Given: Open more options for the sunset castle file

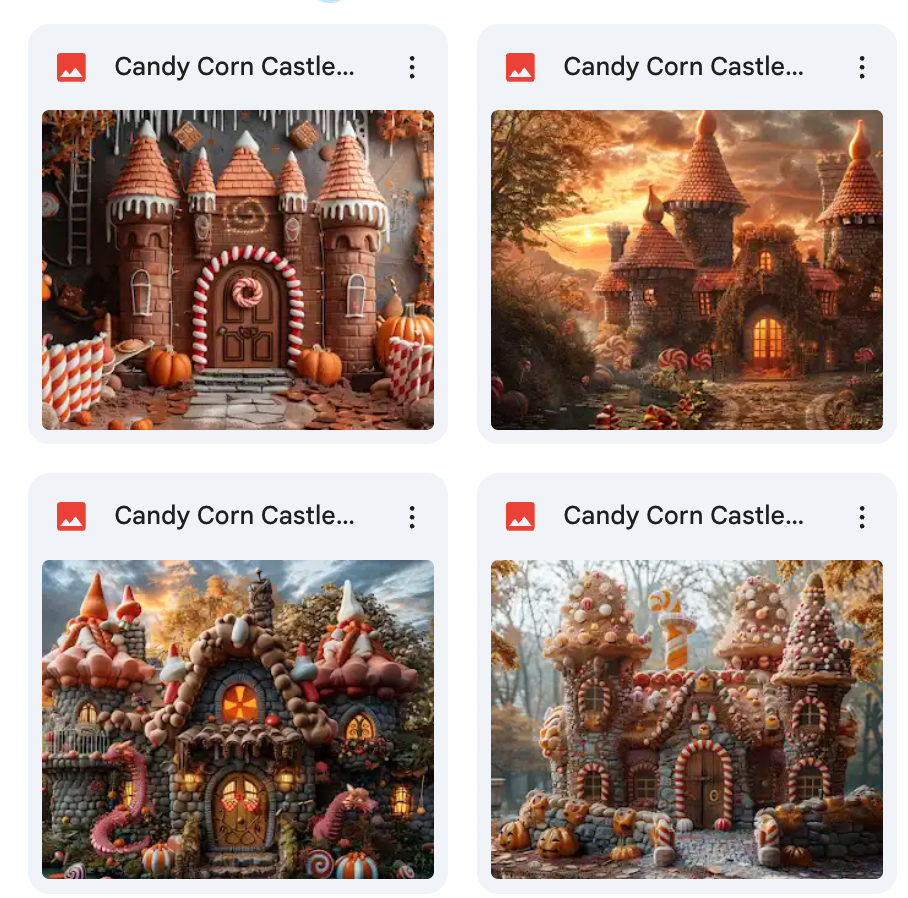Looking at the screenshot, I should (861, 67).
